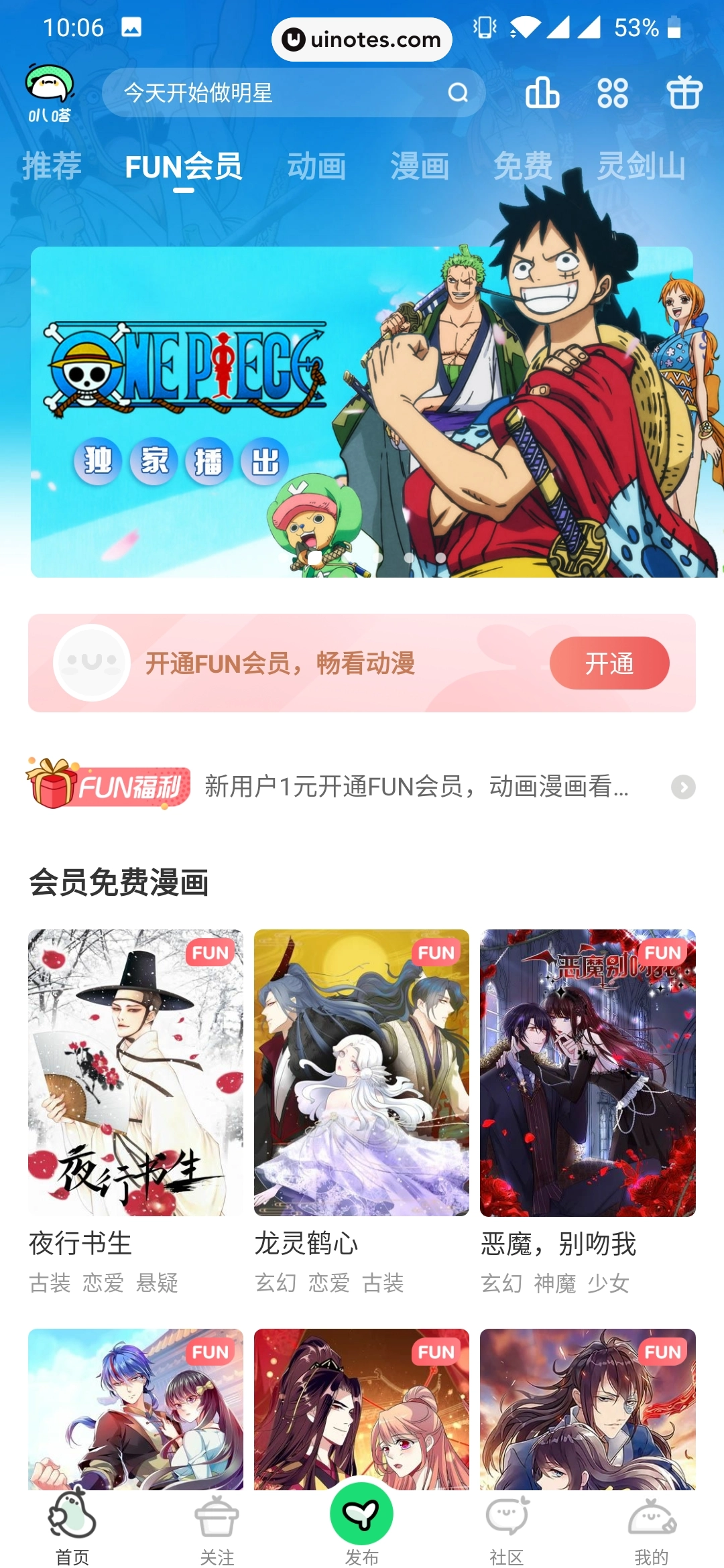Tap 开通 to activate FUN membership

[x=609, y=663]
